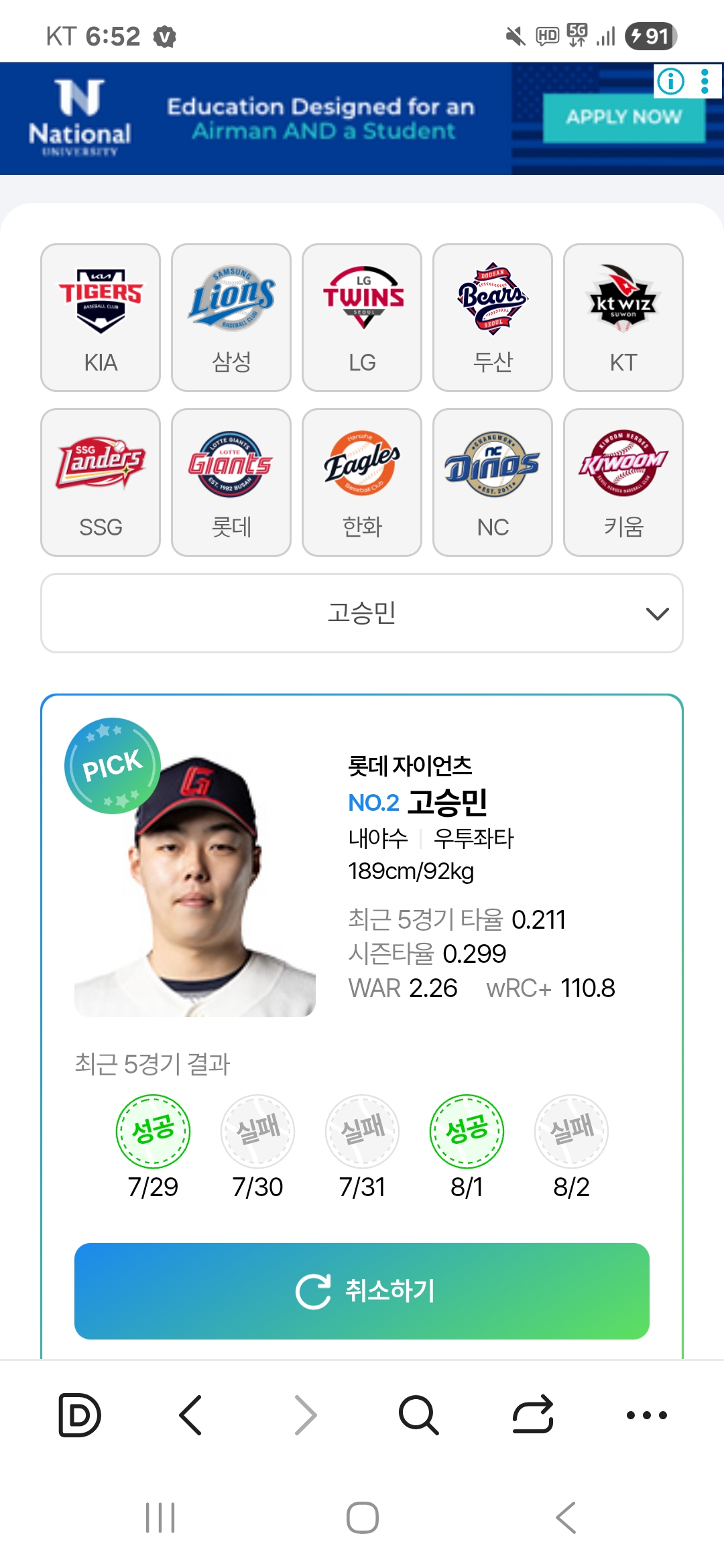Open the browser search
Viewport: 724px width, 1568px height.
click(x=418, y=1415)
